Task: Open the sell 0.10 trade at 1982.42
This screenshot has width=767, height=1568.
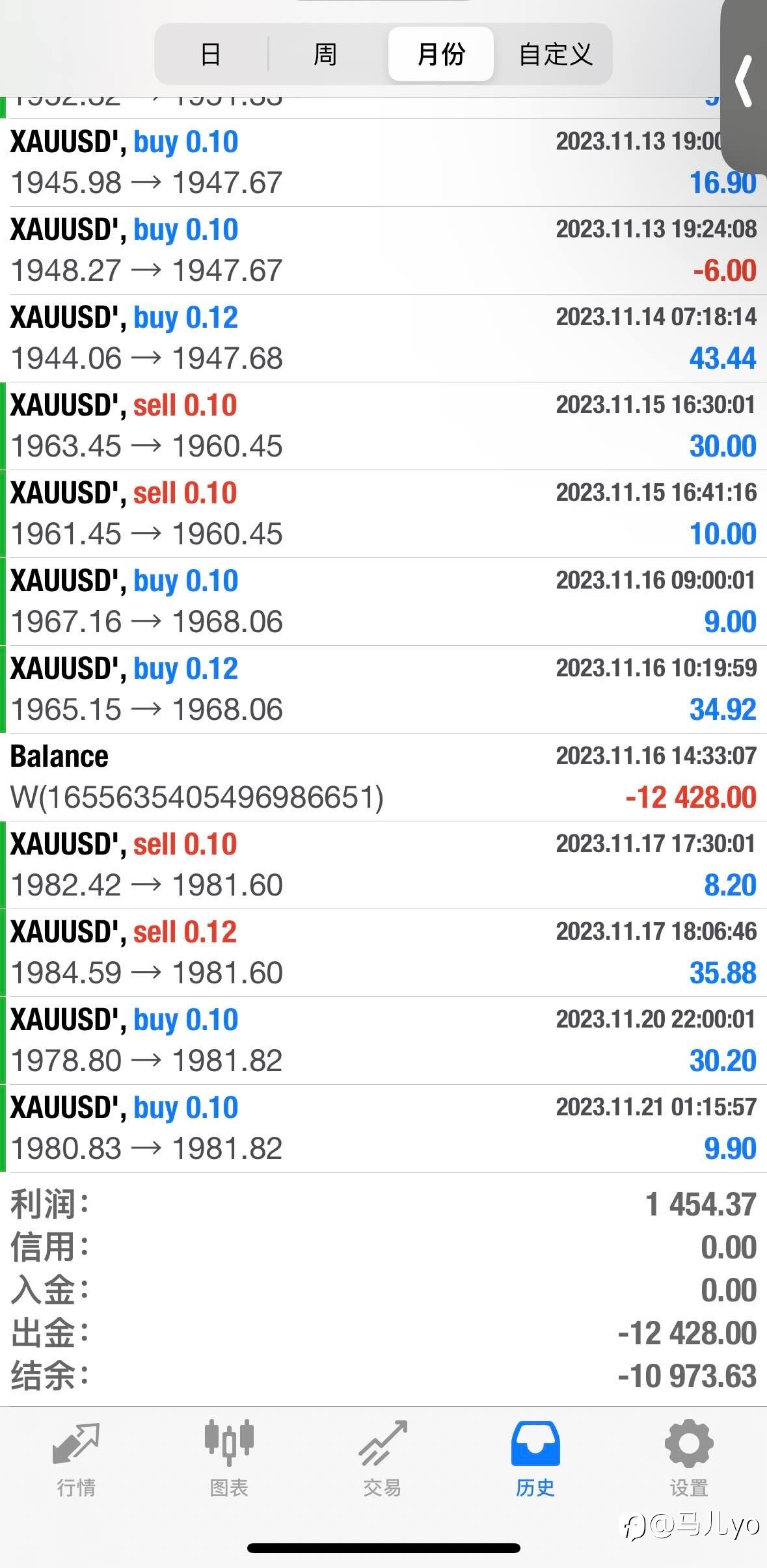Action: click(384, 865)
